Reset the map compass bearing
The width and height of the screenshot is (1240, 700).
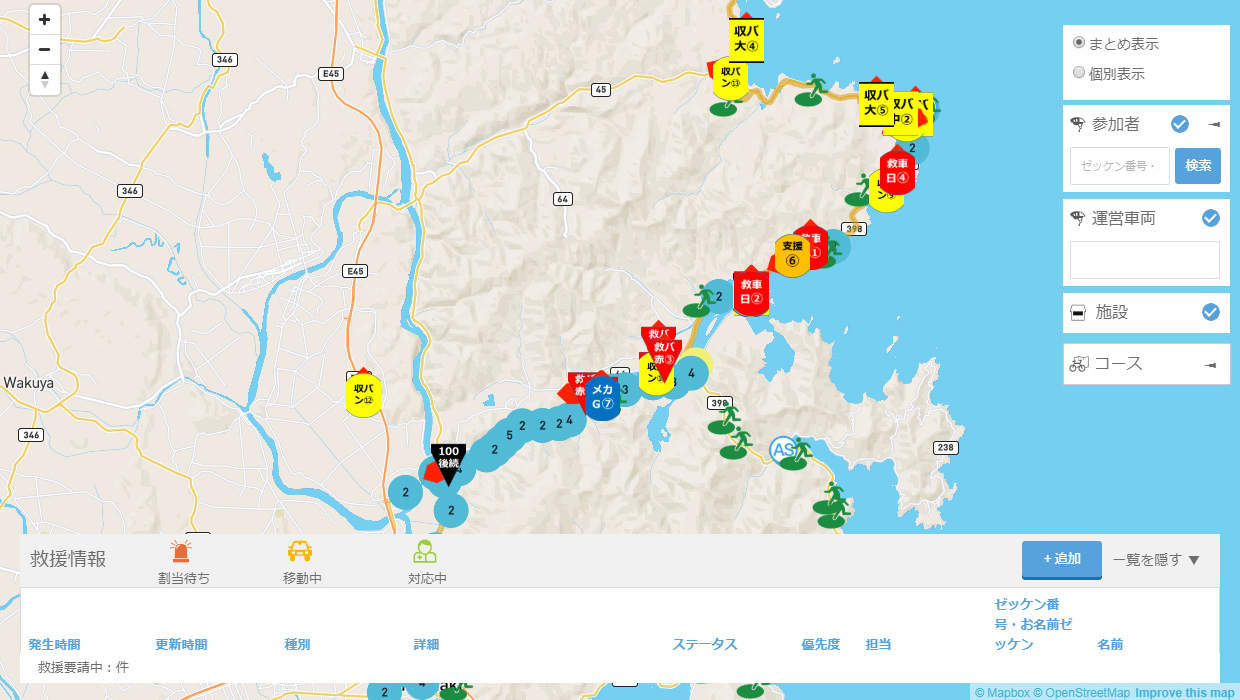tap(45, 79)
